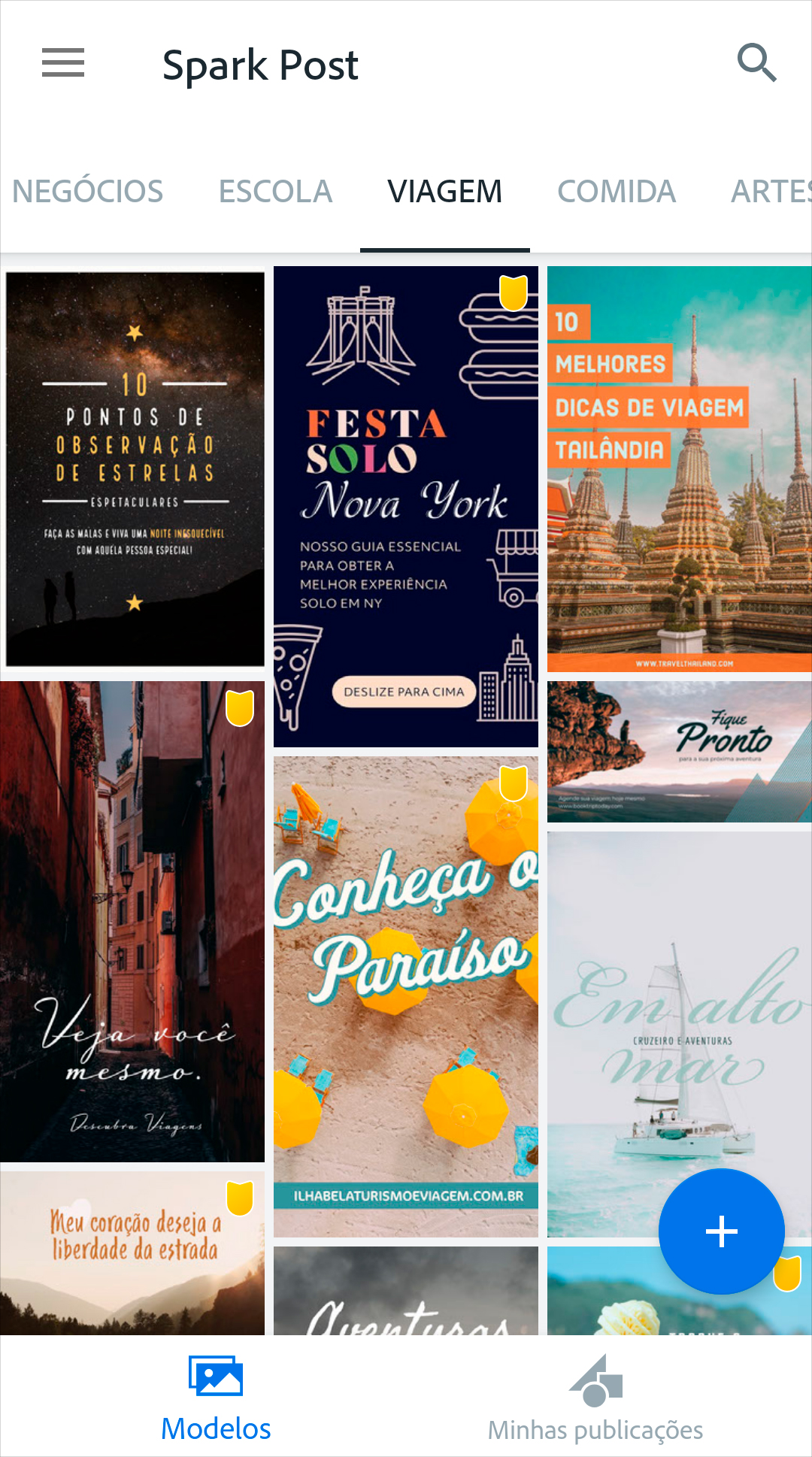Go to the Modelos tab
Screen dimensions: 812x1457
point(216,1398)
